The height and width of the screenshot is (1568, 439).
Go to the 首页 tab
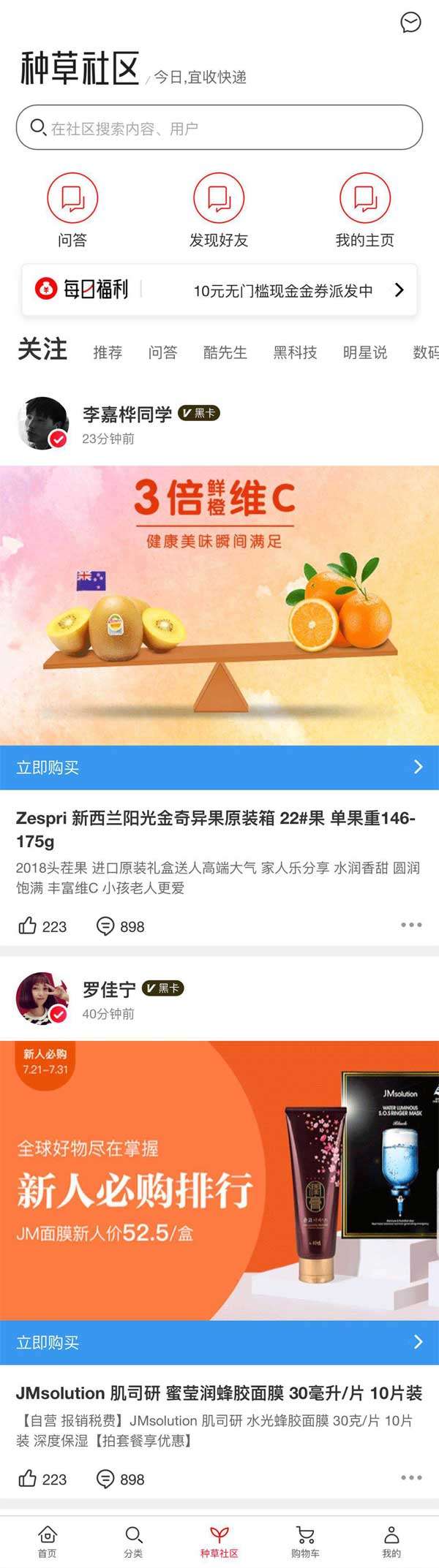click(x=48, y=1542)
